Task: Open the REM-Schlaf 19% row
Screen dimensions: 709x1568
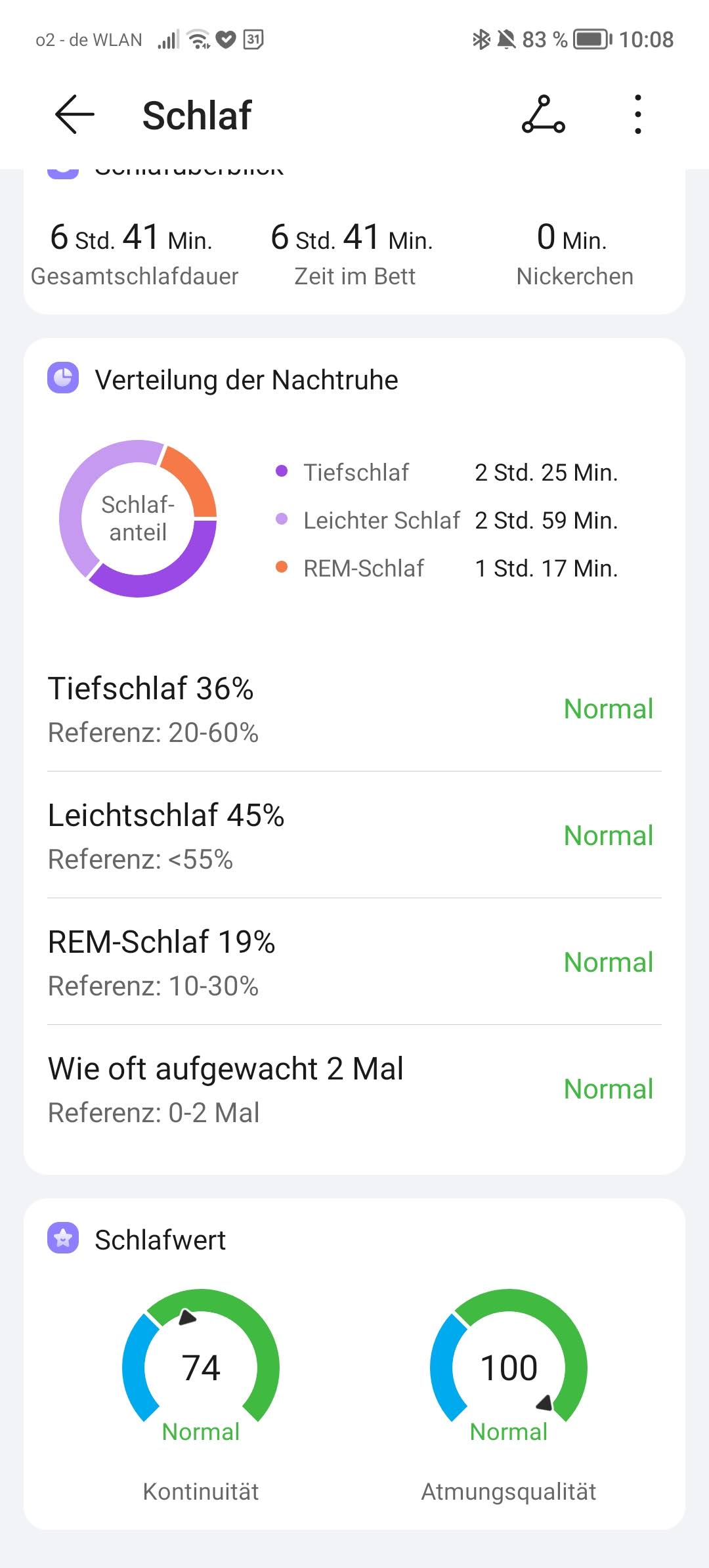Action: point(354,962)
